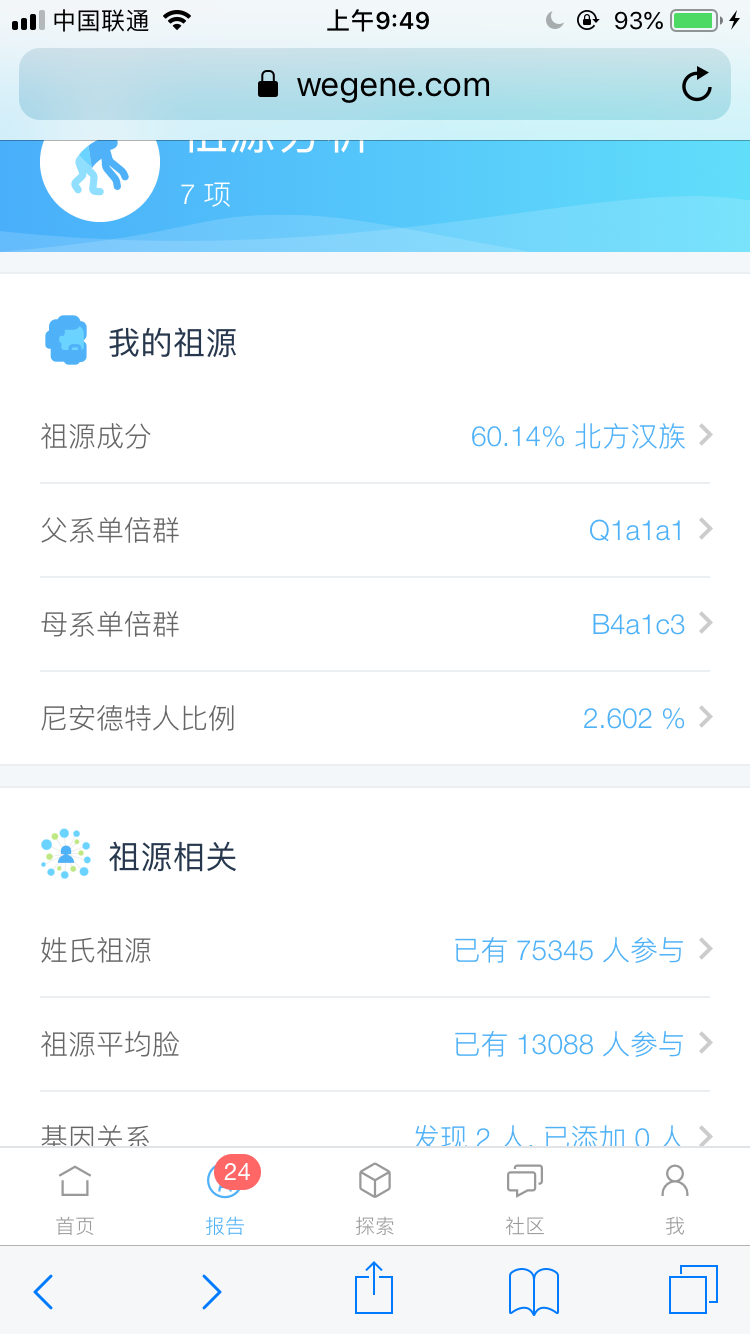Open the 父系单倍群 Q1a1a1 row
The image size is (750, 1334).
pos(375,530)
